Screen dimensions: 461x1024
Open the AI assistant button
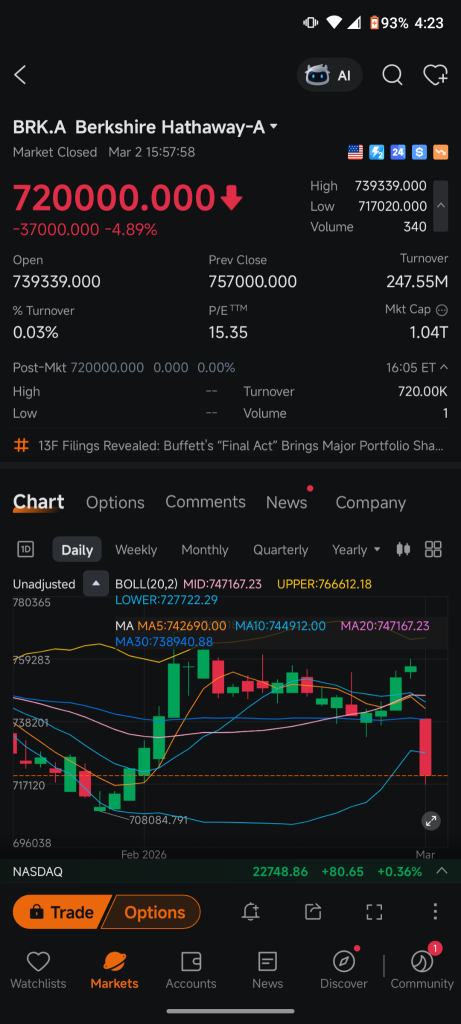coord(330,75)
